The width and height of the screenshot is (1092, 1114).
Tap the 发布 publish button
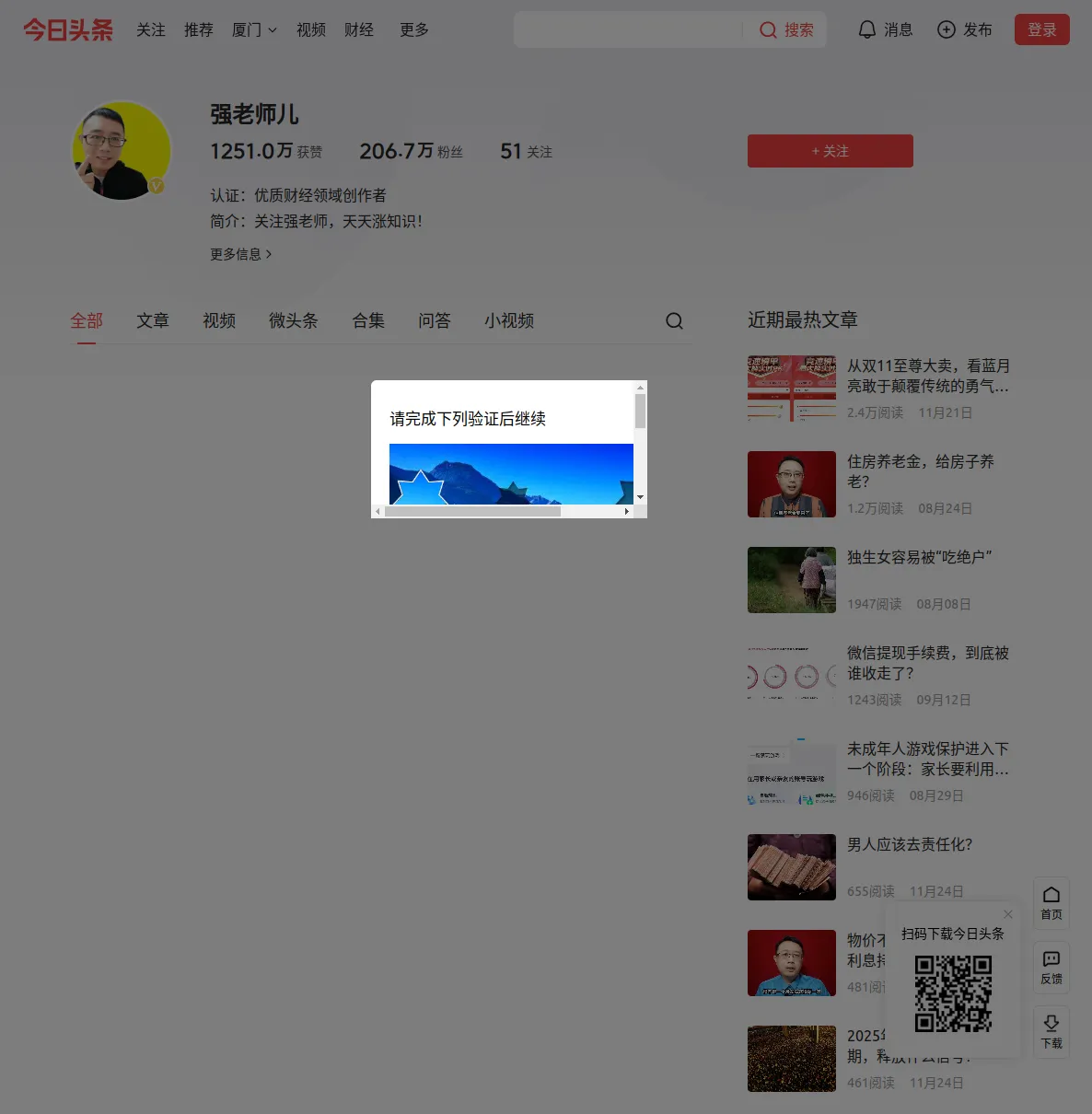pyautogui.click(x=964, y=29)
